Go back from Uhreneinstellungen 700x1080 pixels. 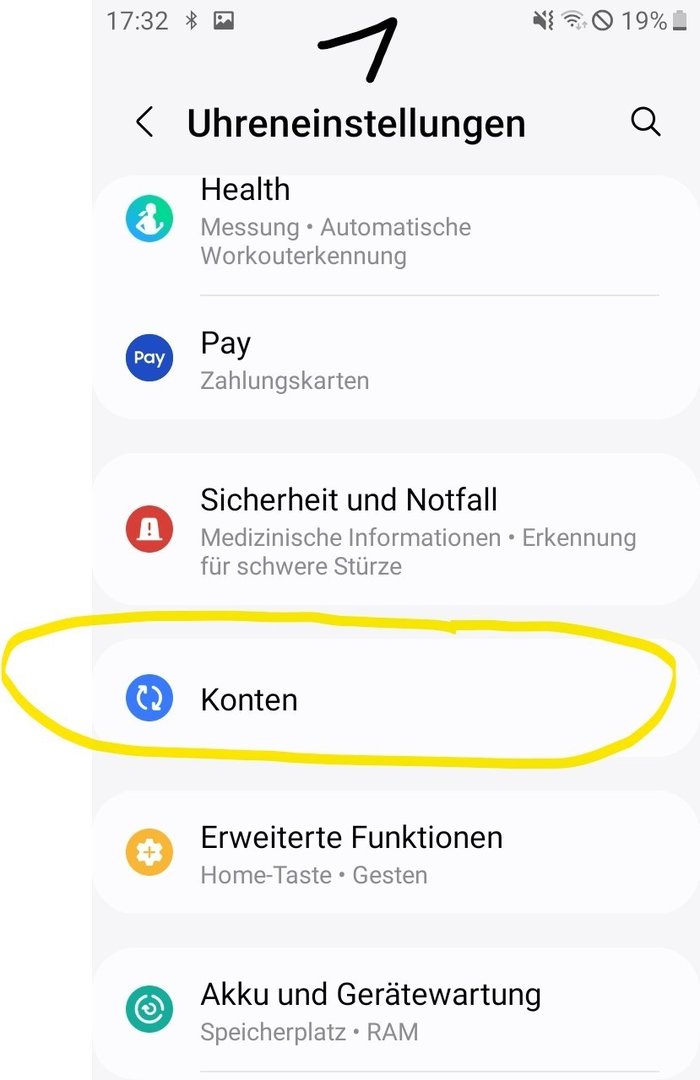point(145,123)
